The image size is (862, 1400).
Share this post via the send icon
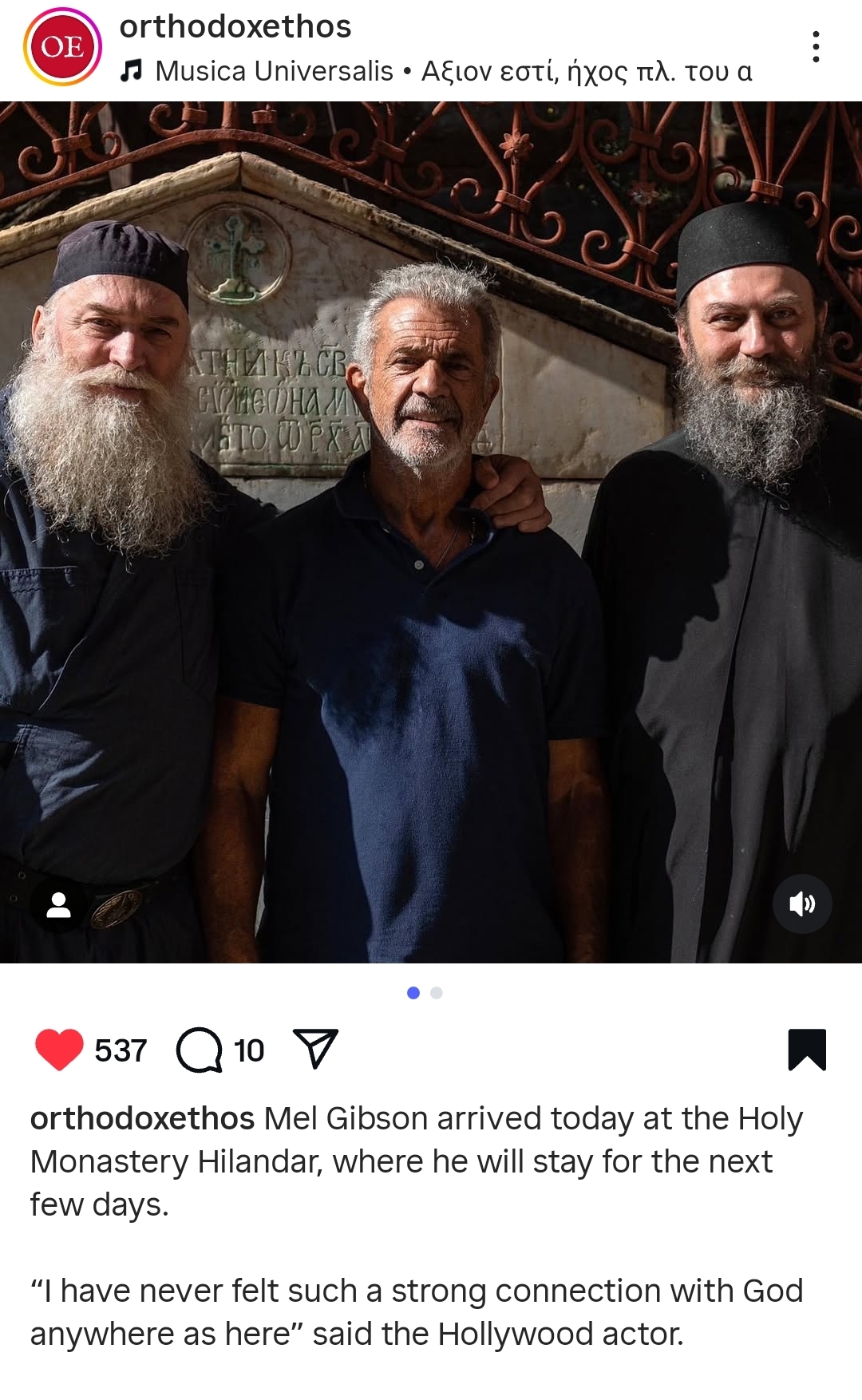click(316, 1049)
